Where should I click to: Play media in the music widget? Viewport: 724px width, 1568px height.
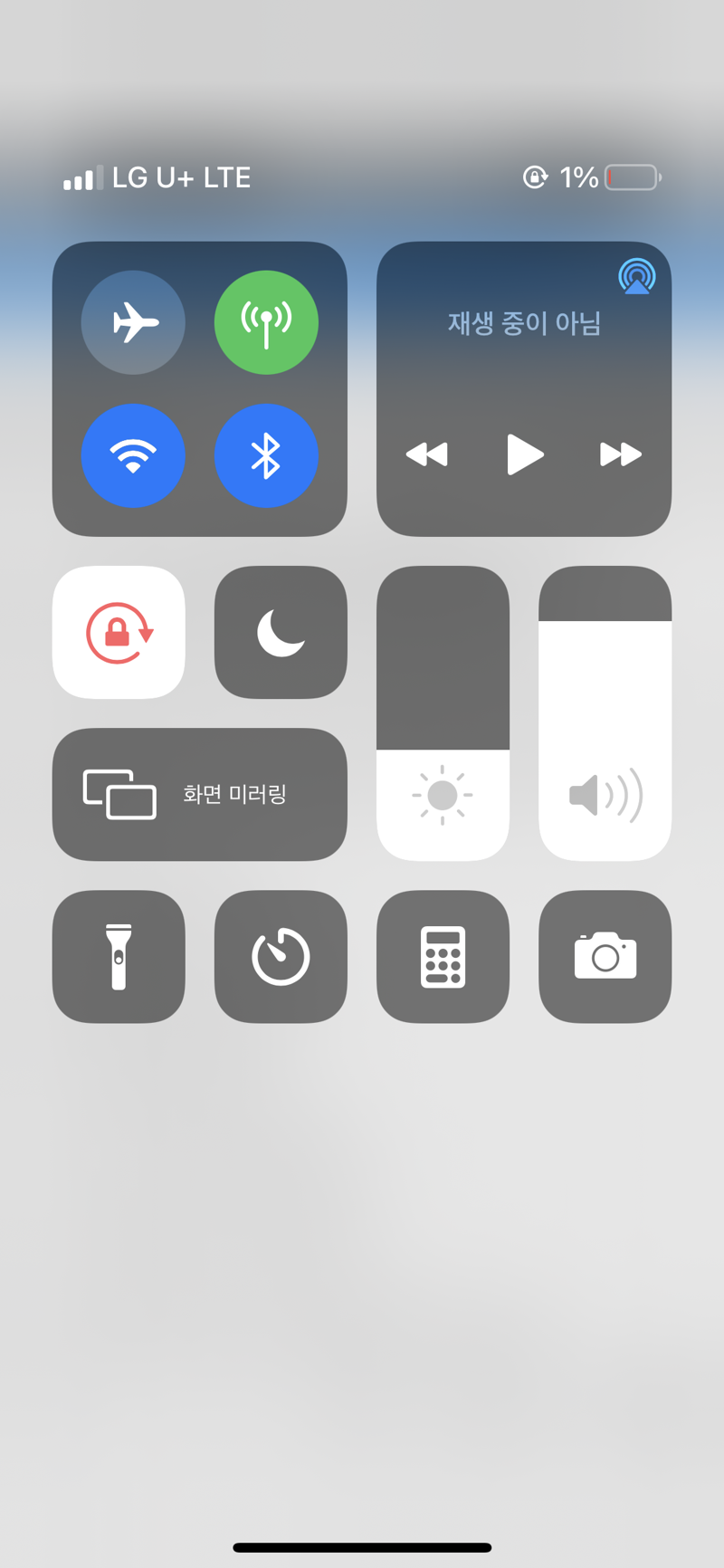524,454
